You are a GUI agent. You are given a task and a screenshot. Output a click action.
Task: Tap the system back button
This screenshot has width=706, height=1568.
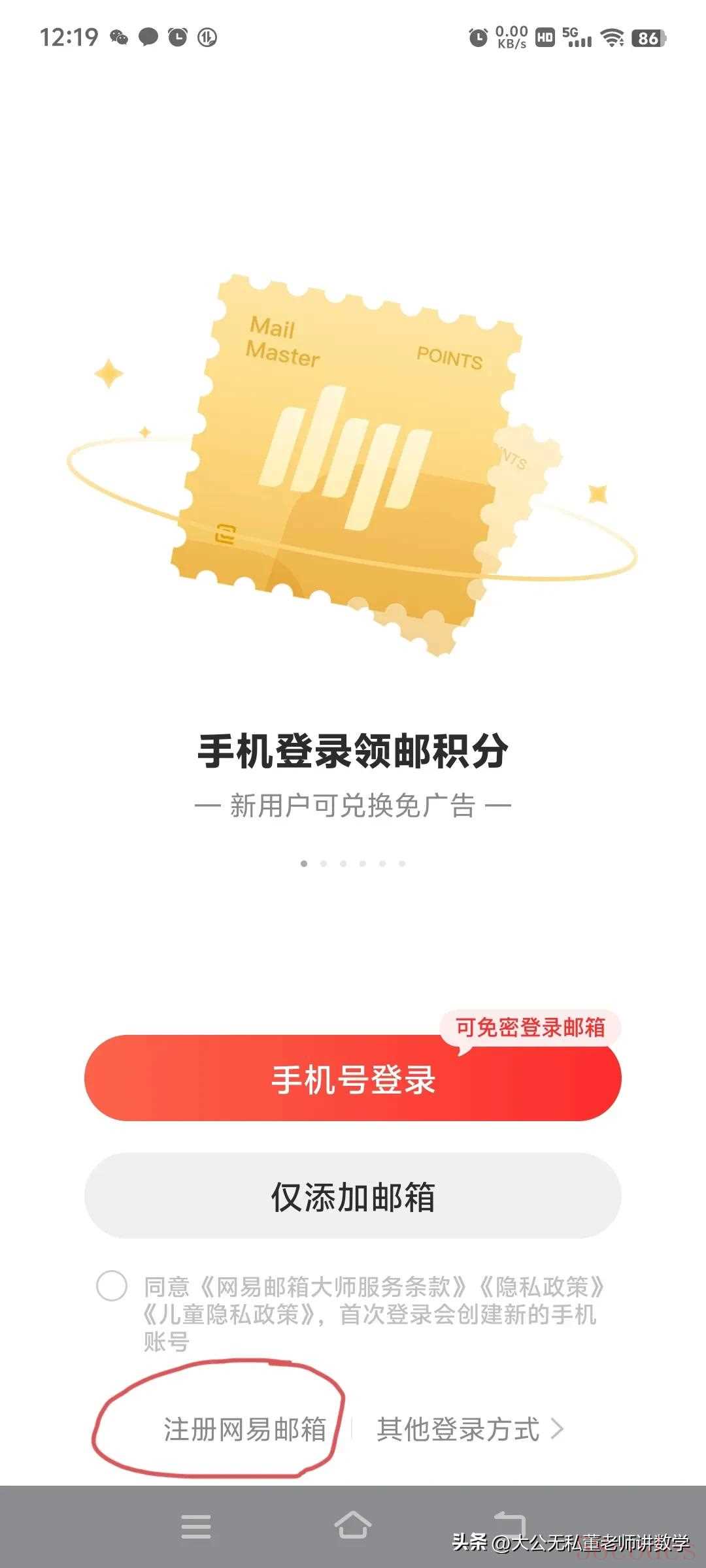pos(509,1525)
